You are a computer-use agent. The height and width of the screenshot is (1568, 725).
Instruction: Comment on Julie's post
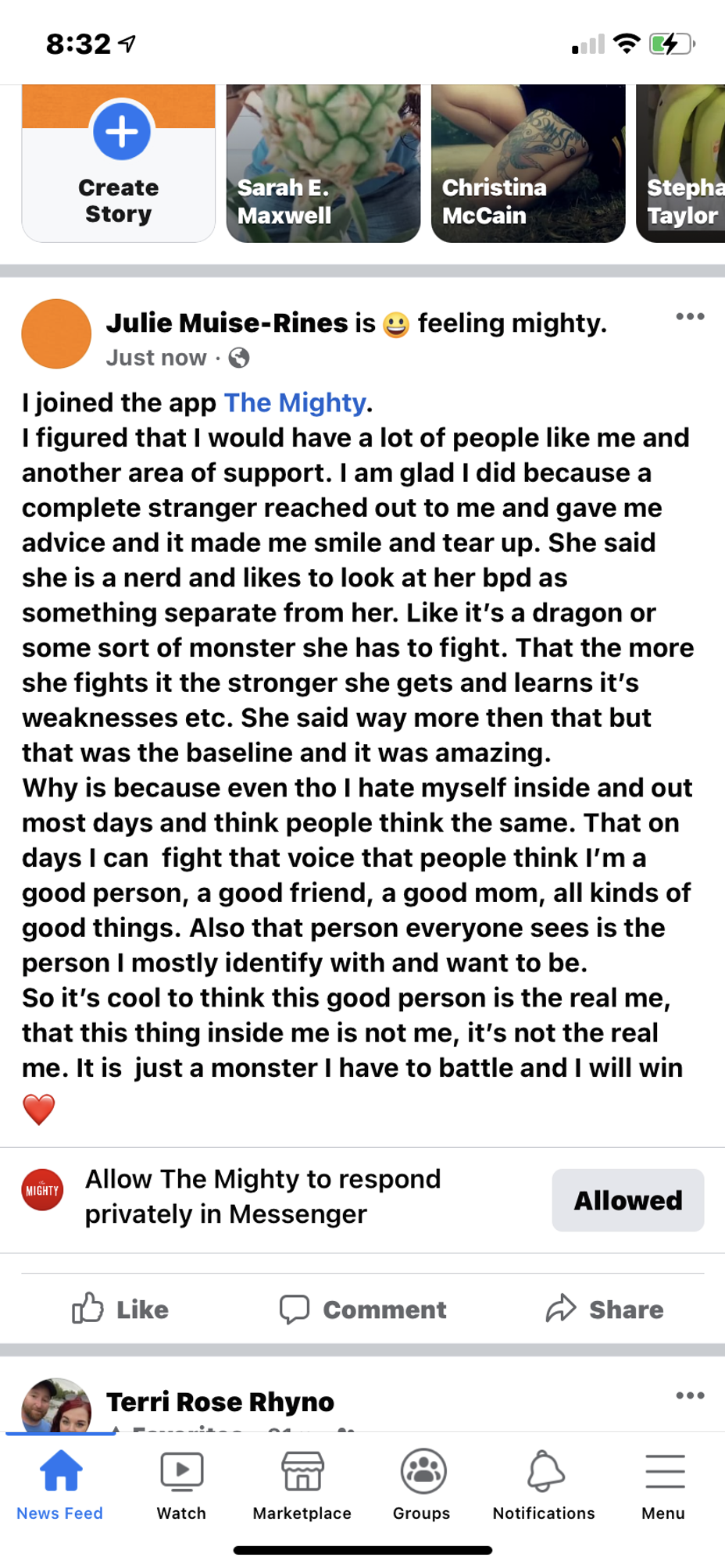(x=363, y=1310)
